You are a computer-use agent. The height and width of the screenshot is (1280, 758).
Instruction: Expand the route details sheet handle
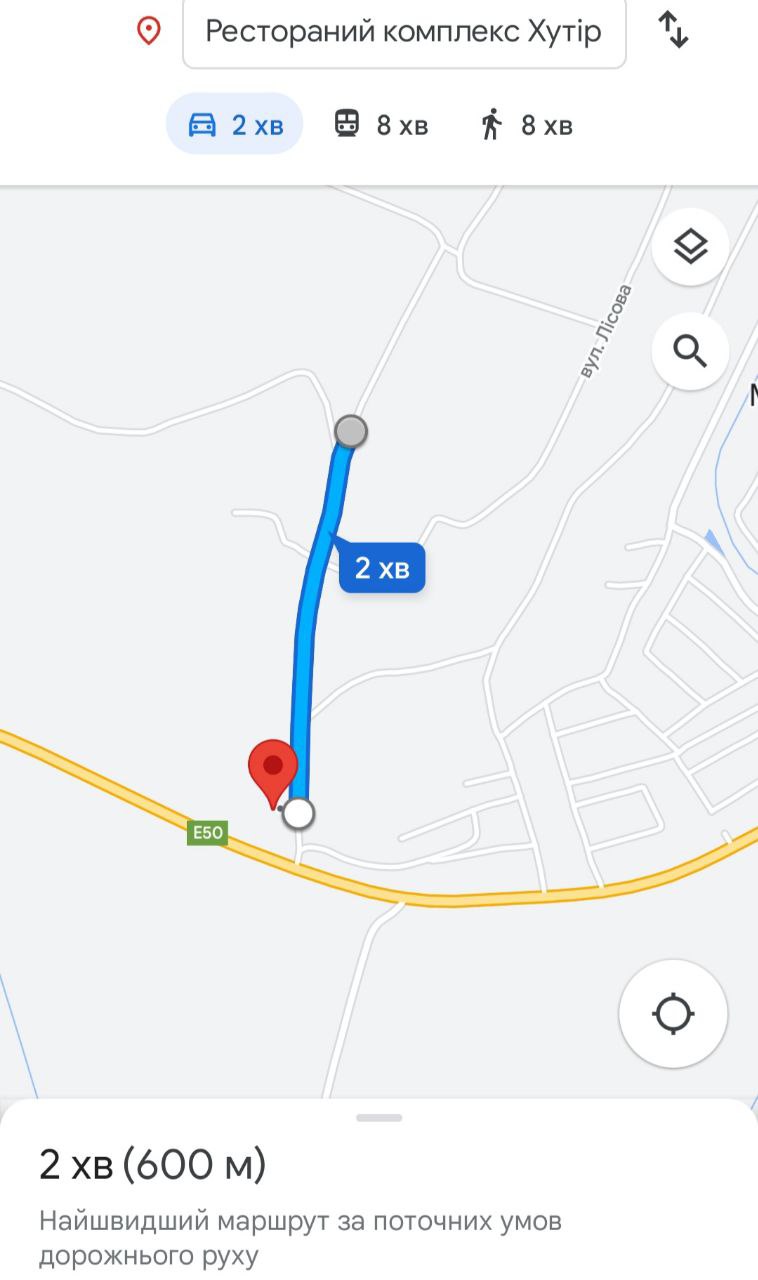pyautogui.click(x=379, y=1117)
